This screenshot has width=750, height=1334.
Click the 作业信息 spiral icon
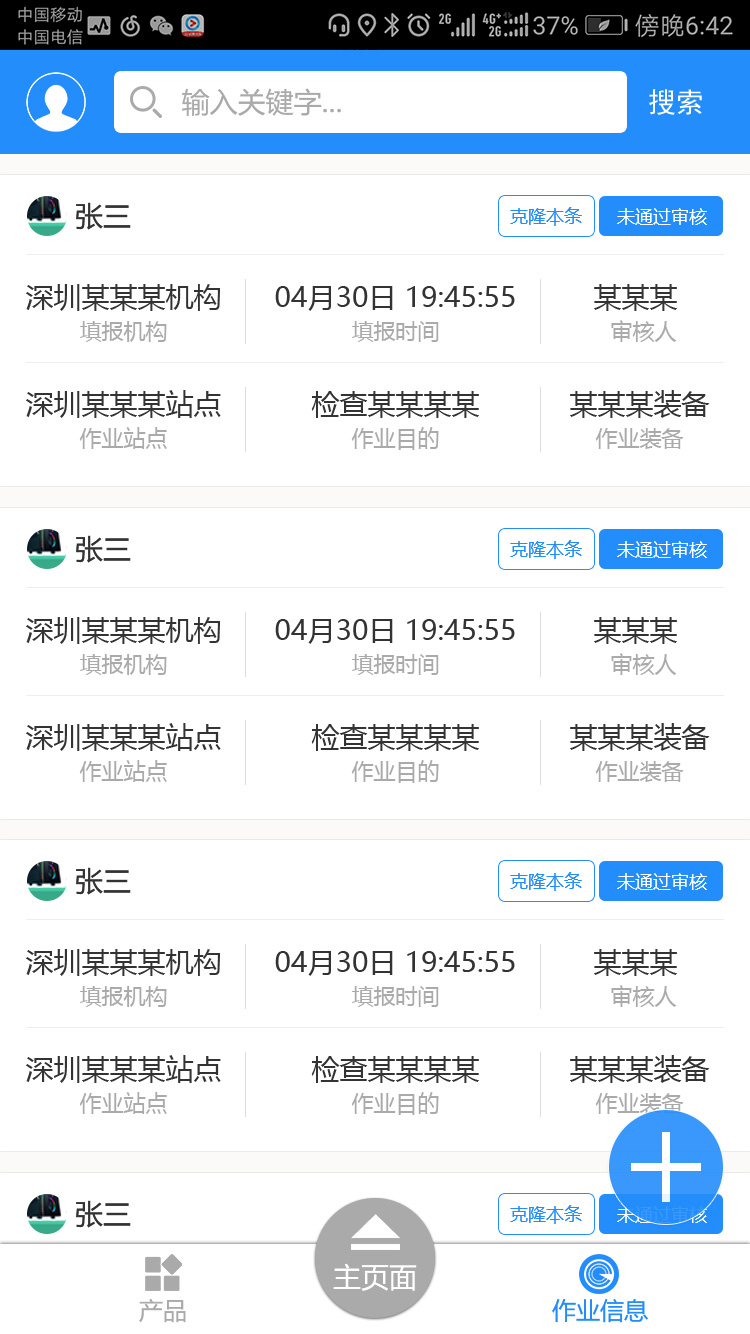click(x=598, y=1271)
